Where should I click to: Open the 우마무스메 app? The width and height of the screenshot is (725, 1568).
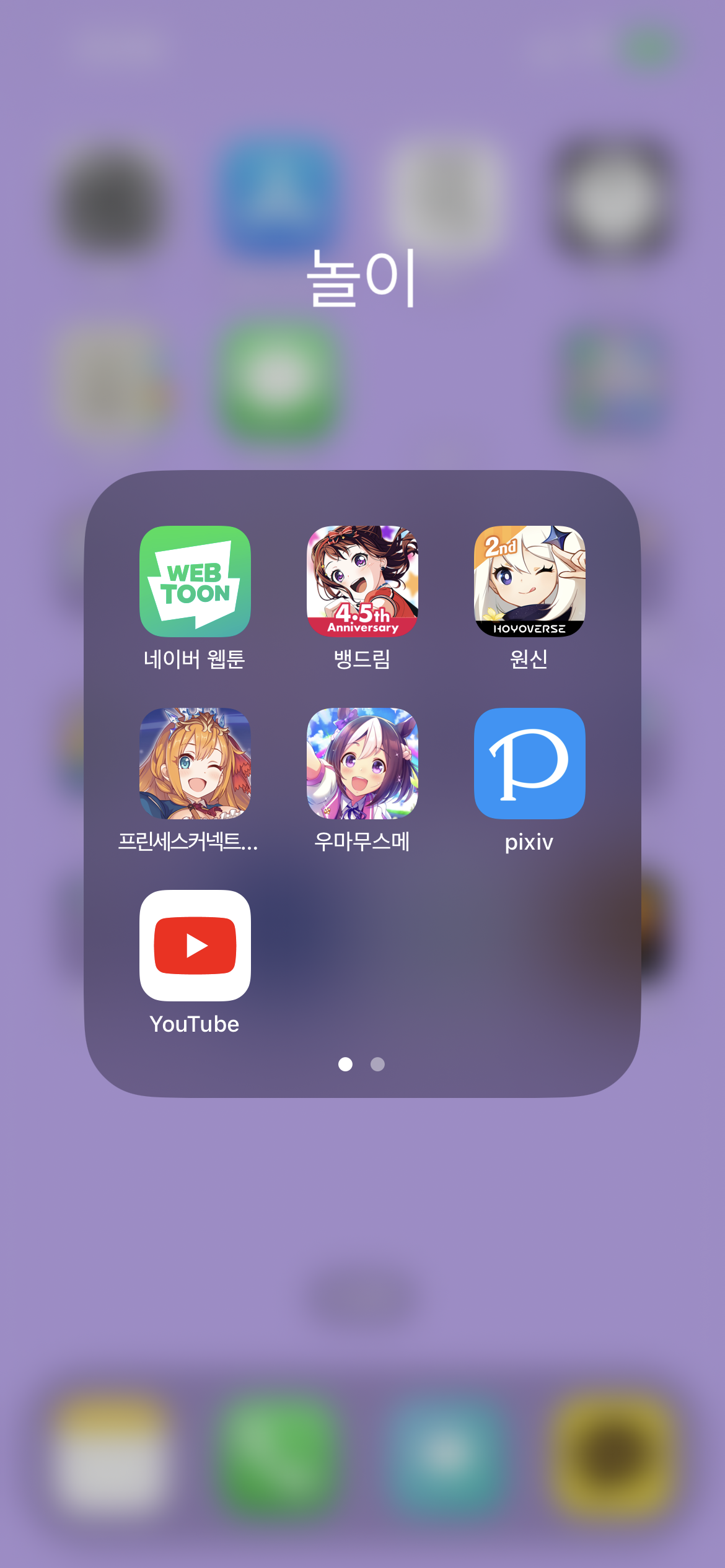tap(362, 763)
